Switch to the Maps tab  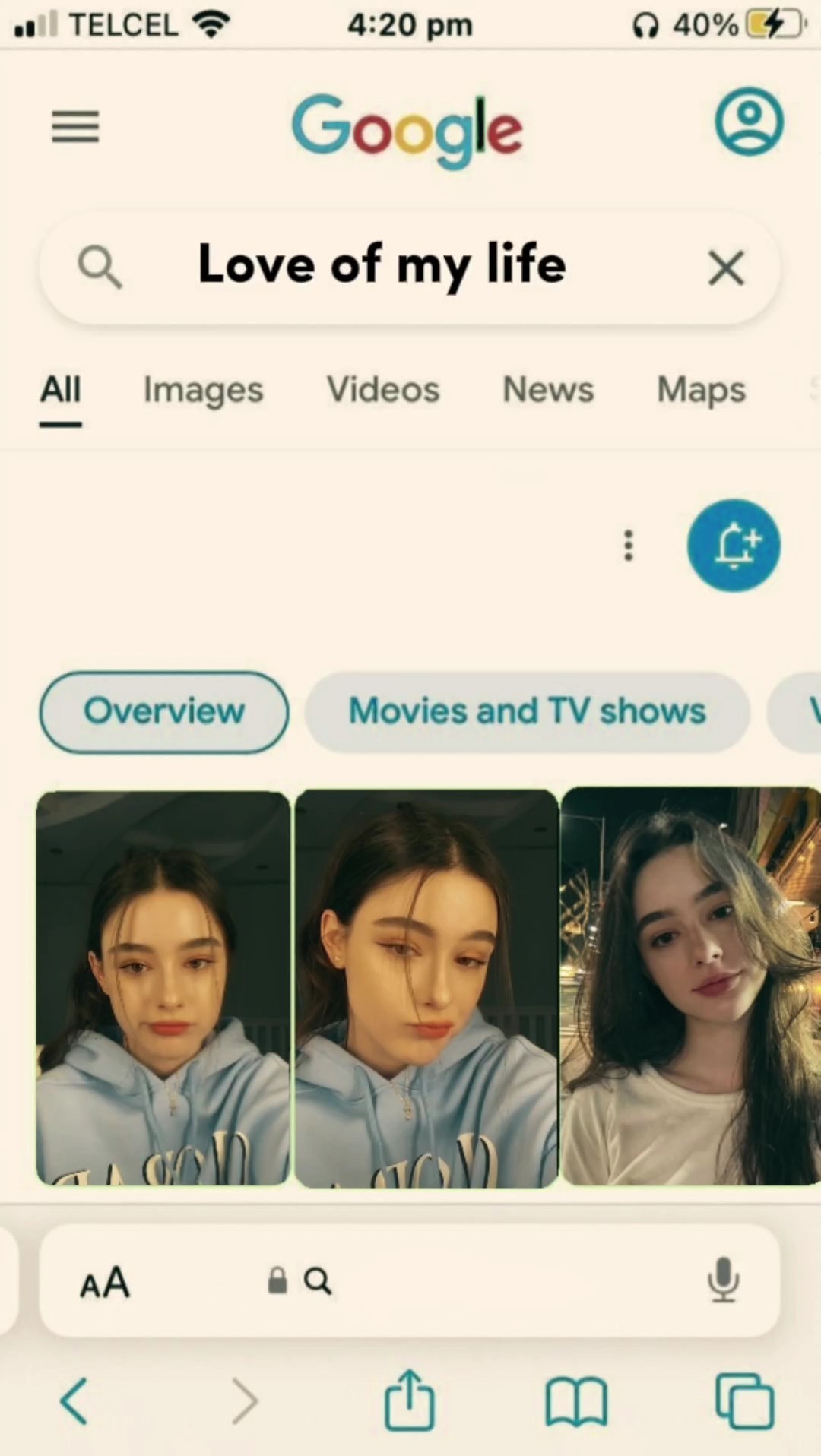coord(701,390)
